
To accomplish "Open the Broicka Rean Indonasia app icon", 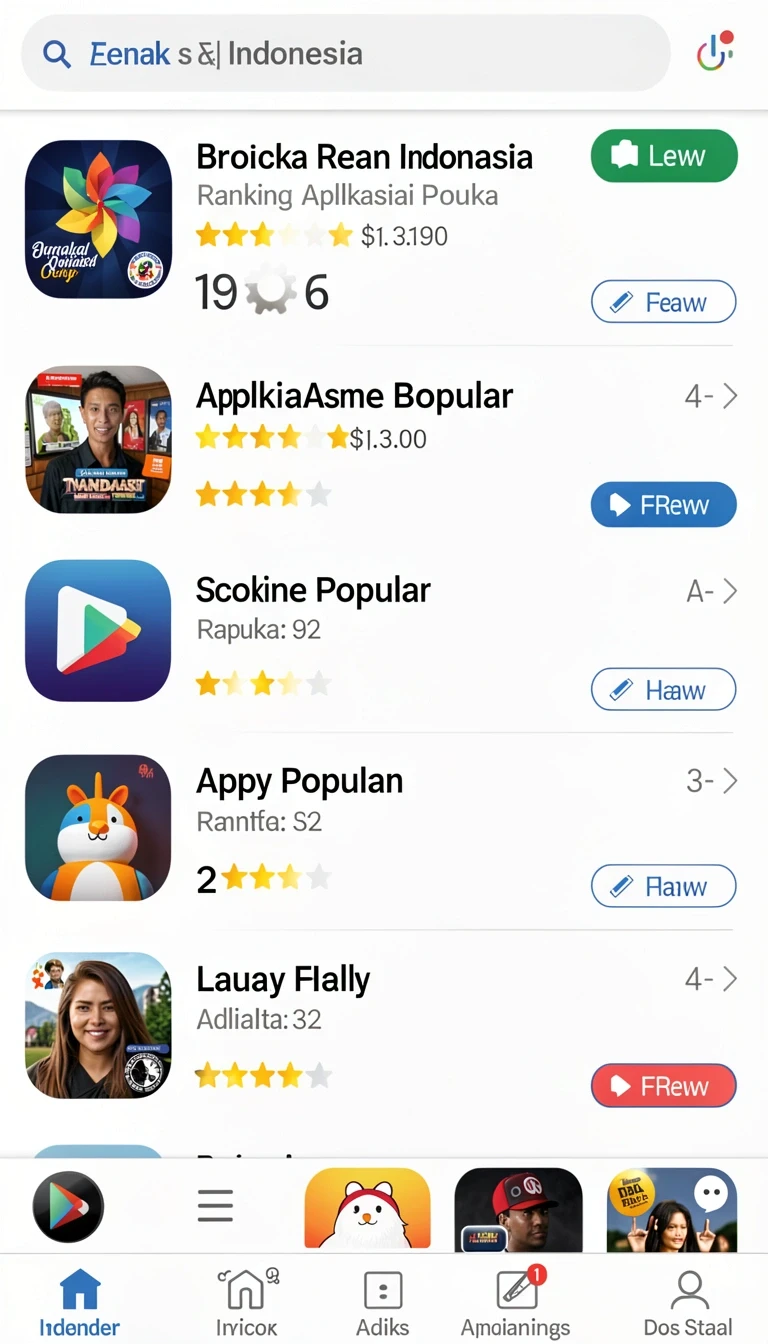I will (x=98, y=219).
